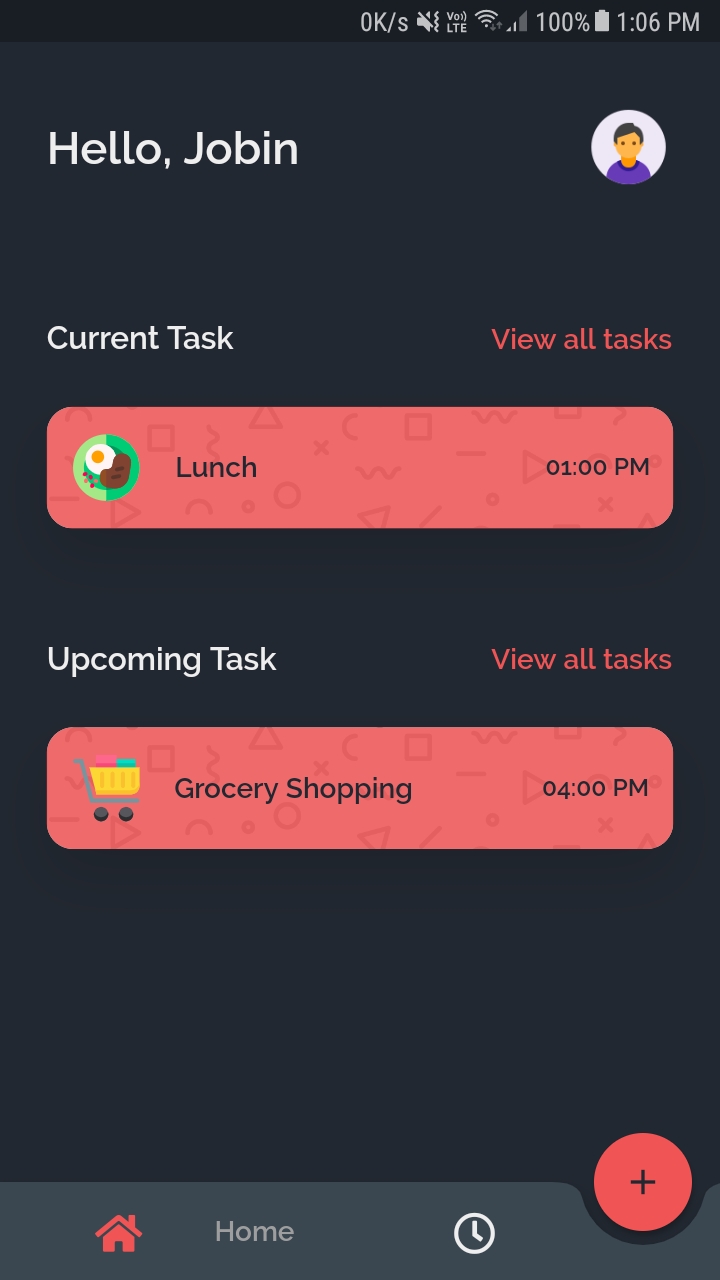The image size is (720, 1280).
Task: Open the profile avatar
Action: (628, 147)
